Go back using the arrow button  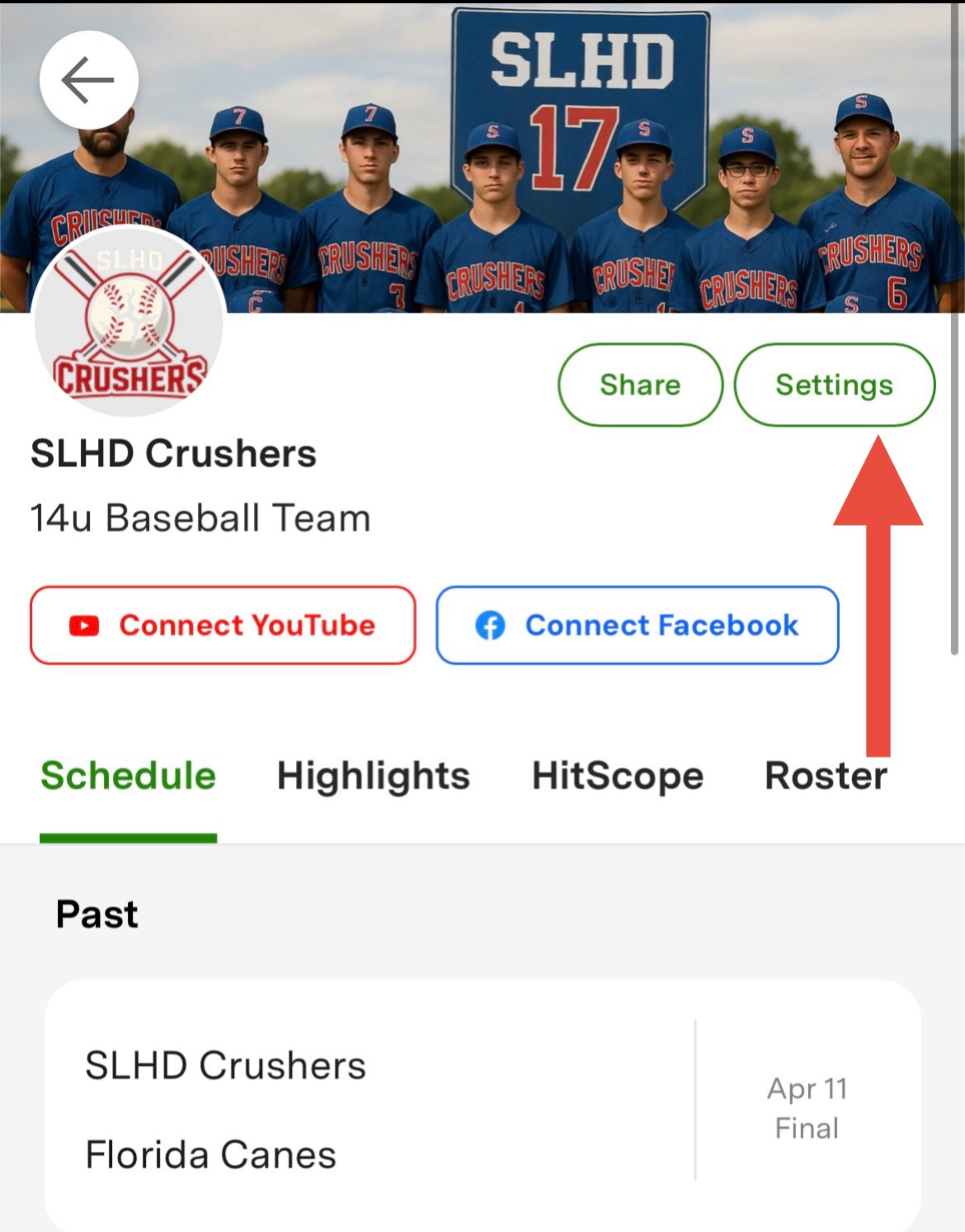click(88, 80)
